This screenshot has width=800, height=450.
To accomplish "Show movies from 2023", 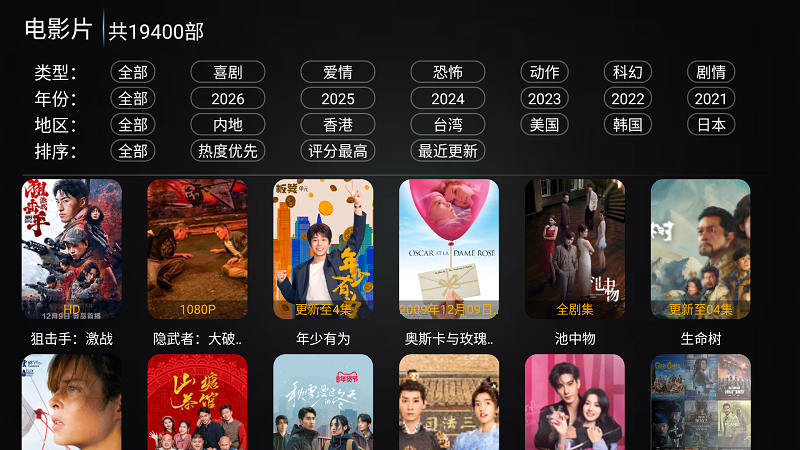I will coord(544,99).
